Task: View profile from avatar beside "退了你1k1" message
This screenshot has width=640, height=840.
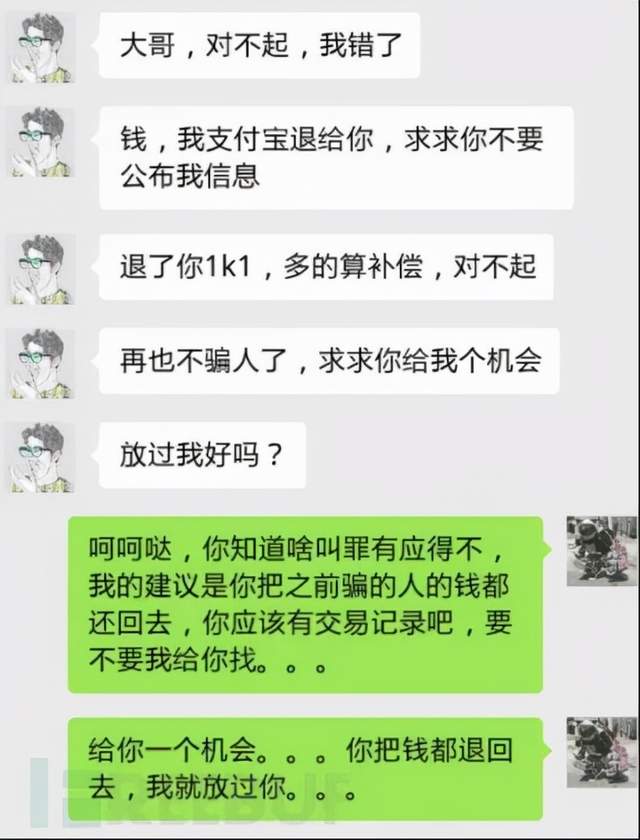Action: click(42, 267)
